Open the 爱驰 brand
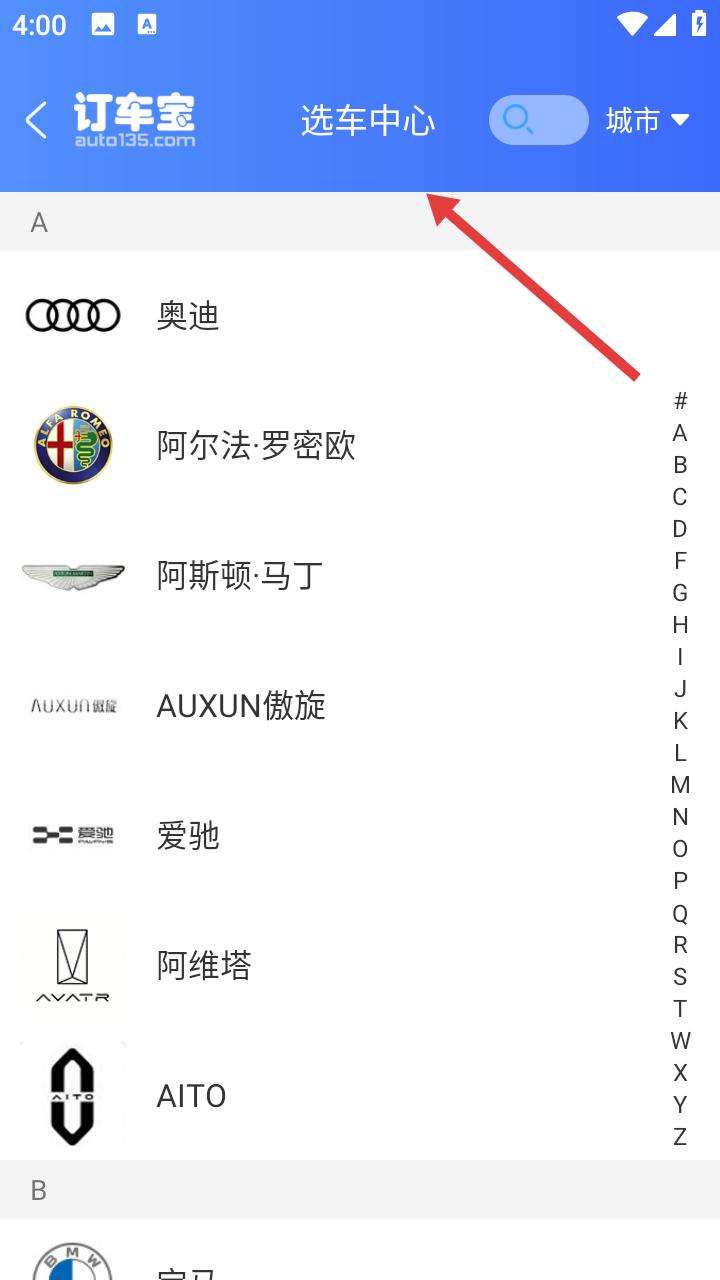 (x=360, y=835)
